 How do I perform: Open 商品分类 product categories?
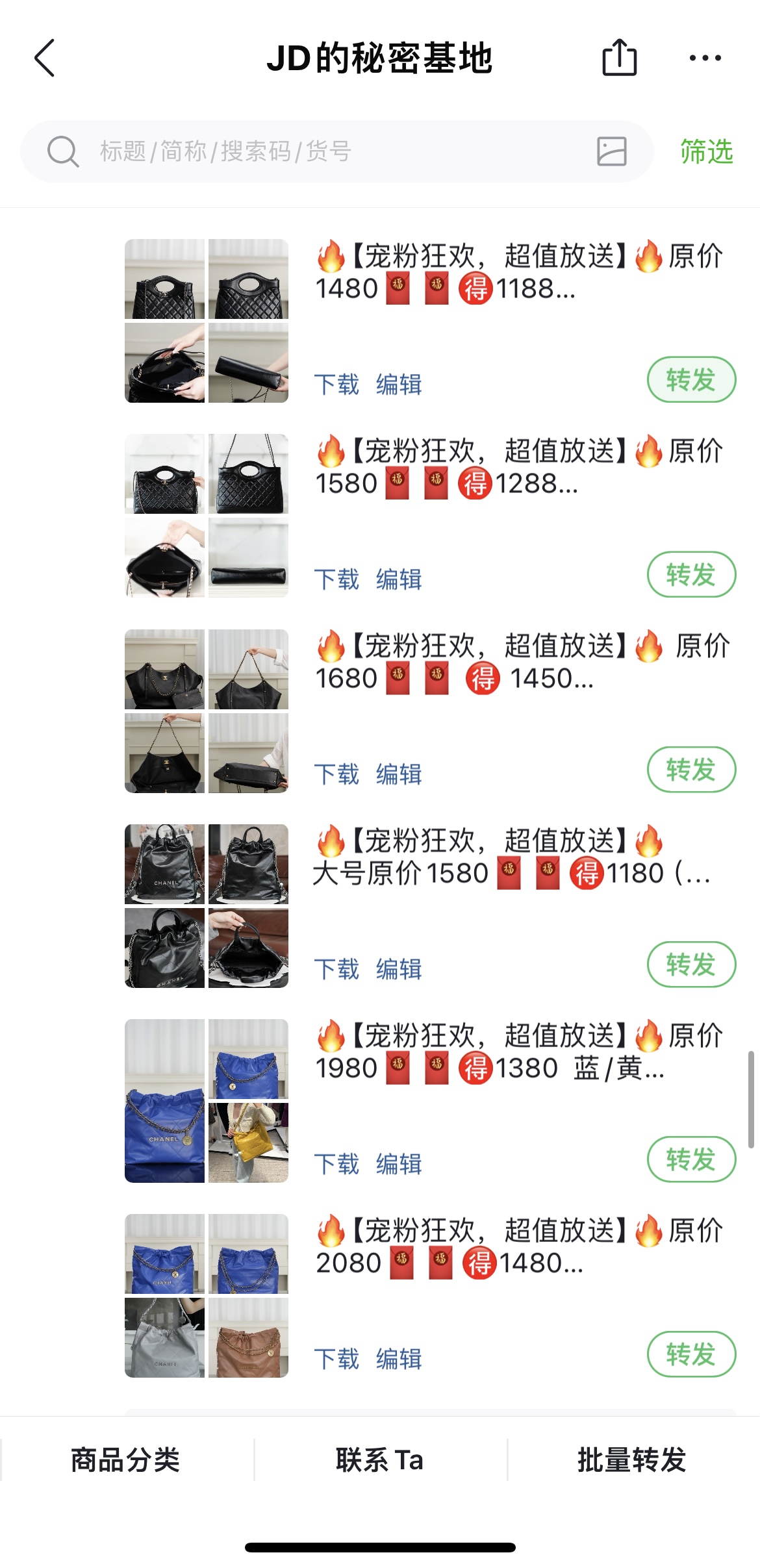(x=125, y=1460)
